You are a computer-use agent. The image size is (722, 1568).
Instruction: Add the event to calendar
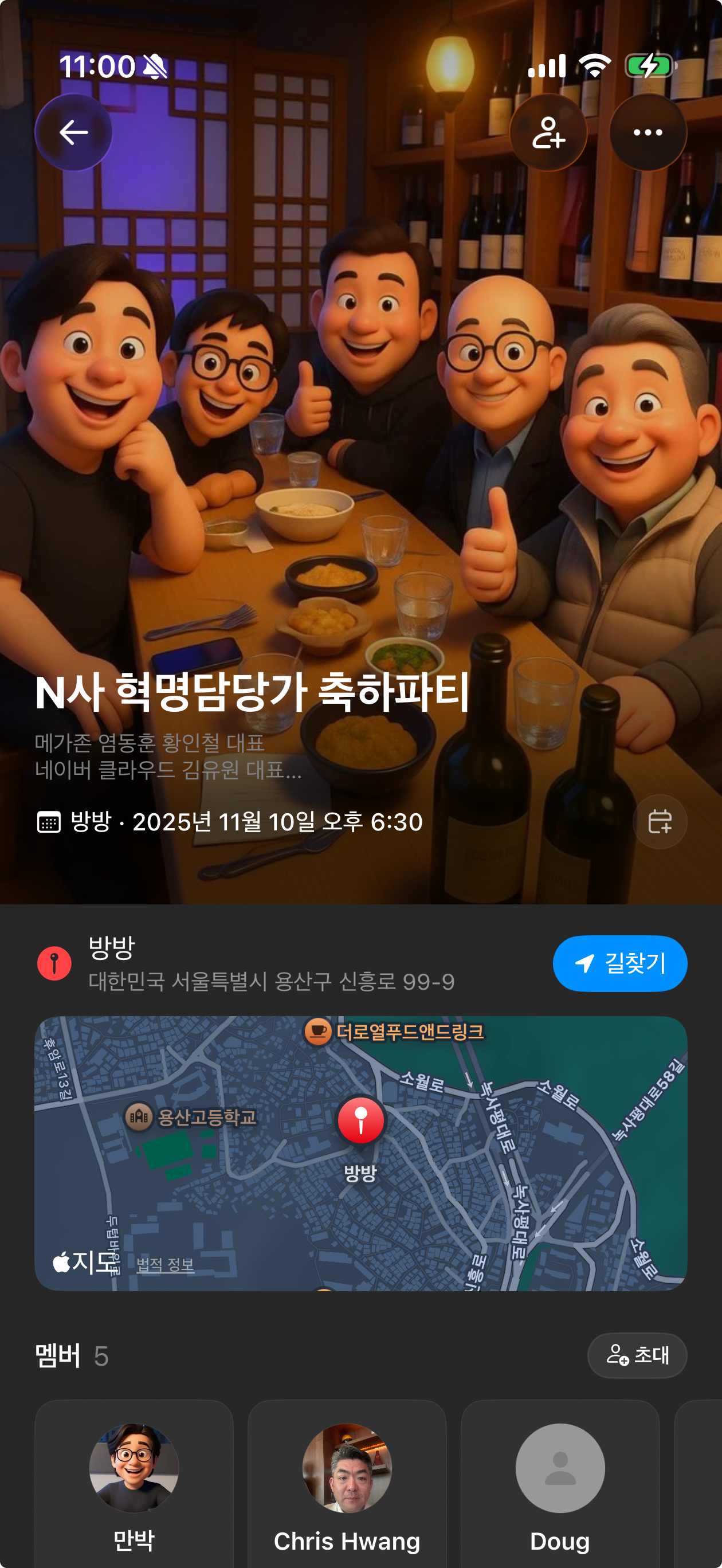[660, 822]
